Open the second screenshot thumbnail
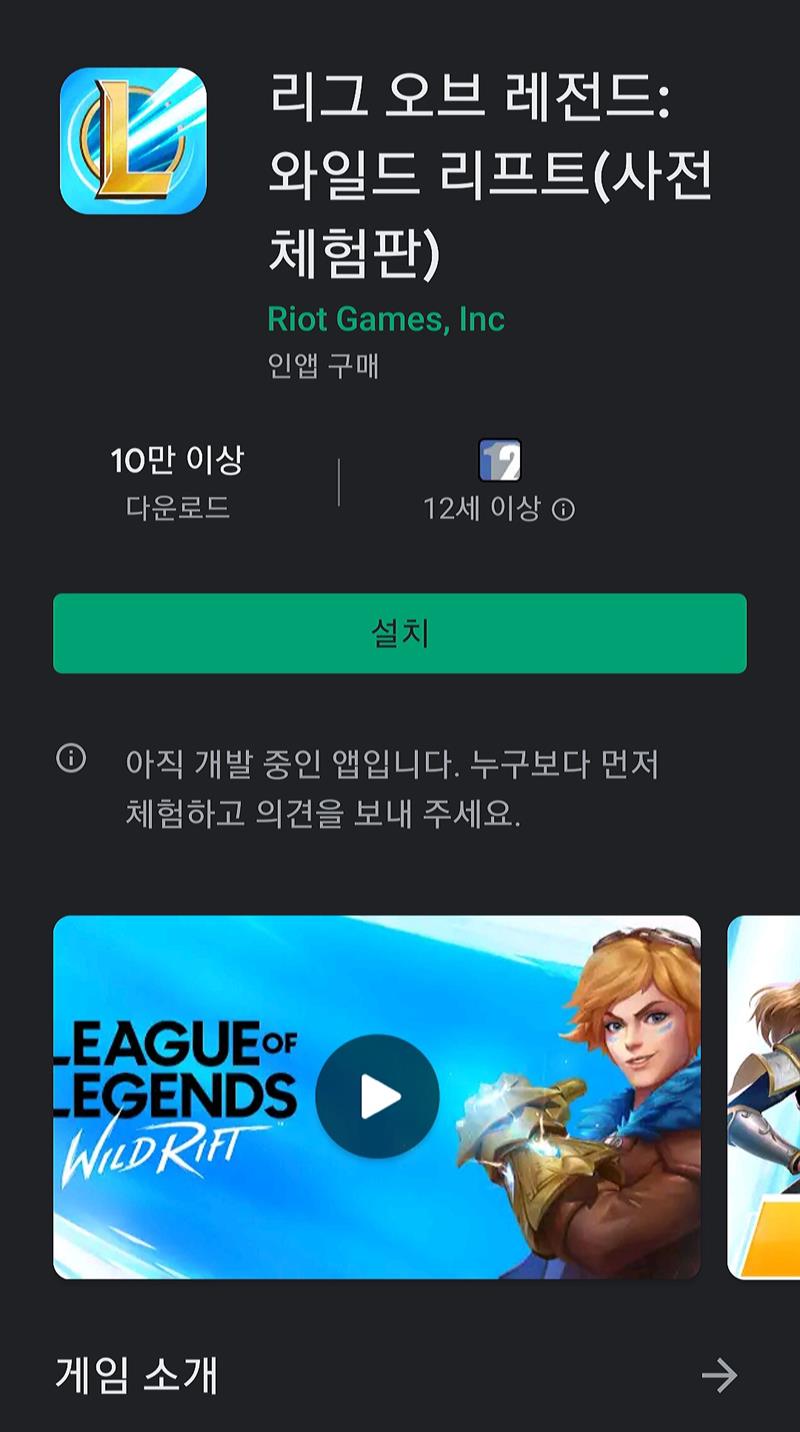Image resolution: width=800 pixels, height=1432 pixels. [763, 1097]
